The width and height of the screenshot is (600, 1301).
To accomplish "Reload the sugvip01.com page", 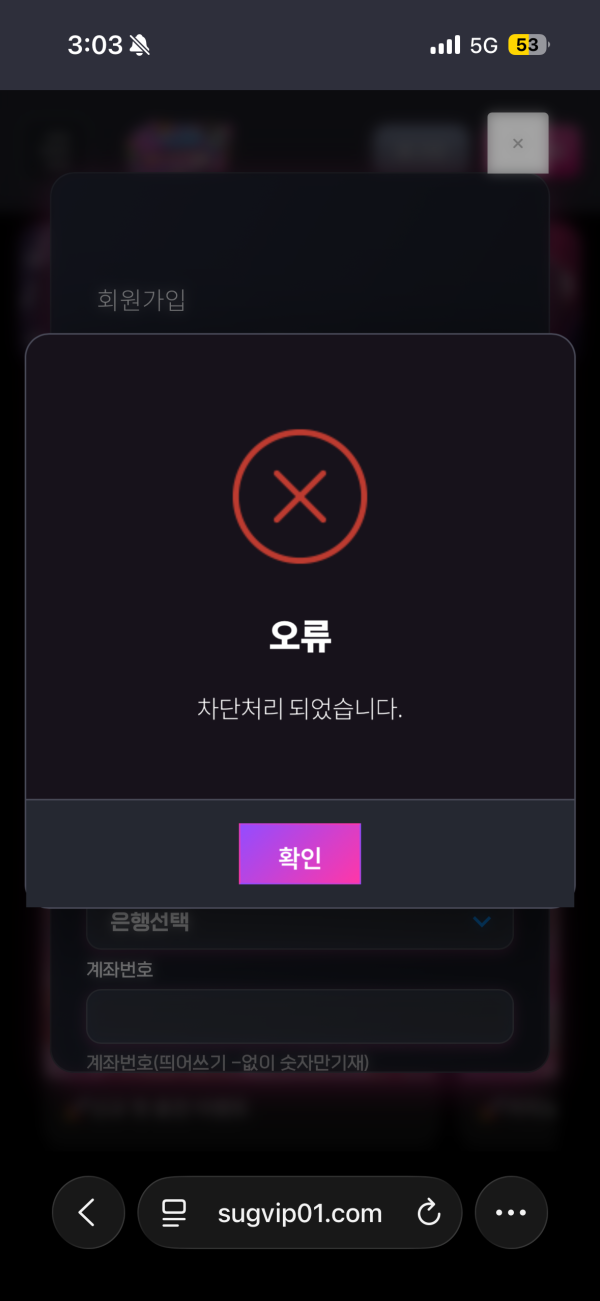I will (x=428, y=1214).
